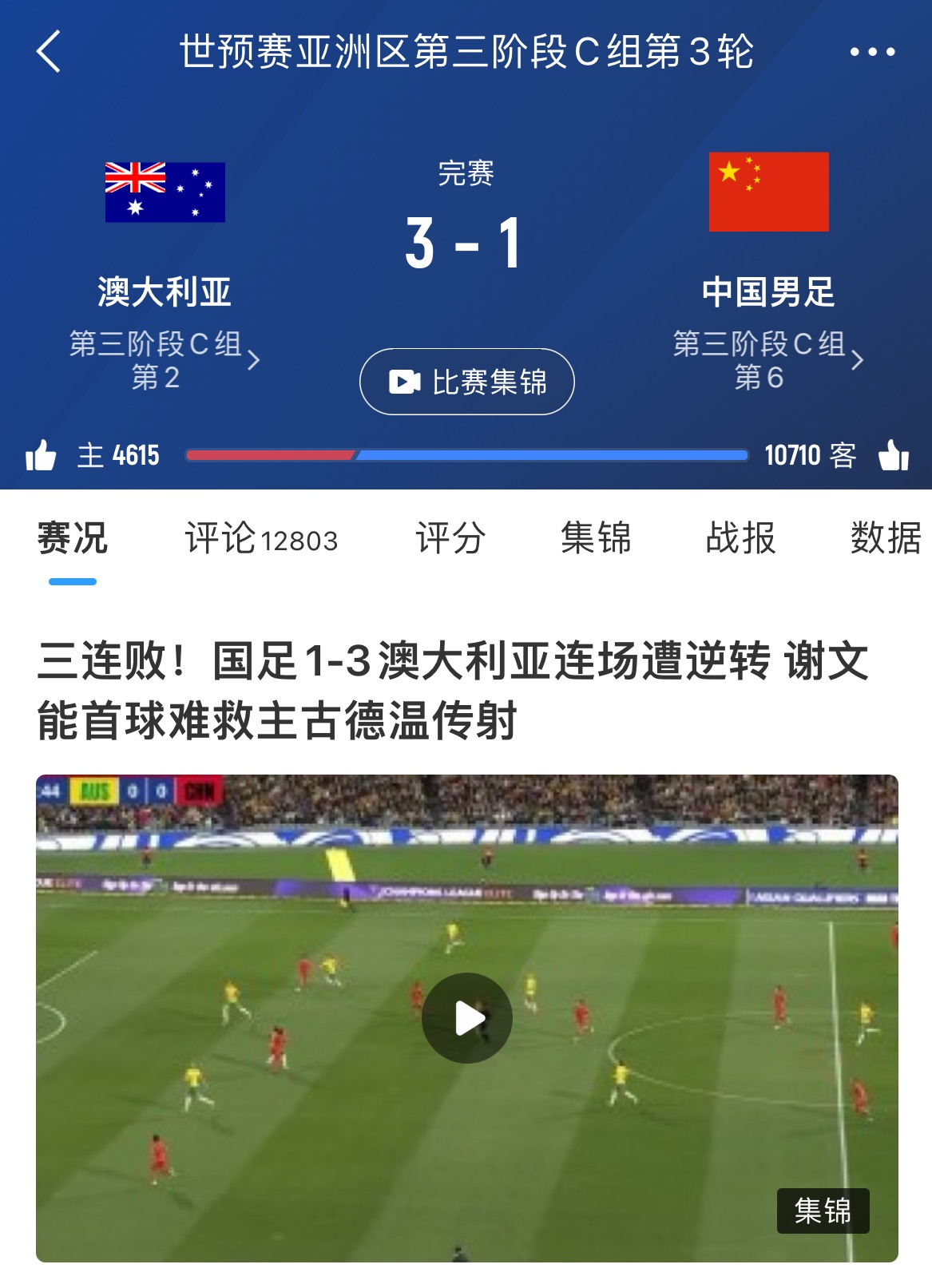Select the 赛况 match status tab
Image resolution: width=932 pixels, height=1288 pixels.
pyautogui.click(x=73, y=538)
